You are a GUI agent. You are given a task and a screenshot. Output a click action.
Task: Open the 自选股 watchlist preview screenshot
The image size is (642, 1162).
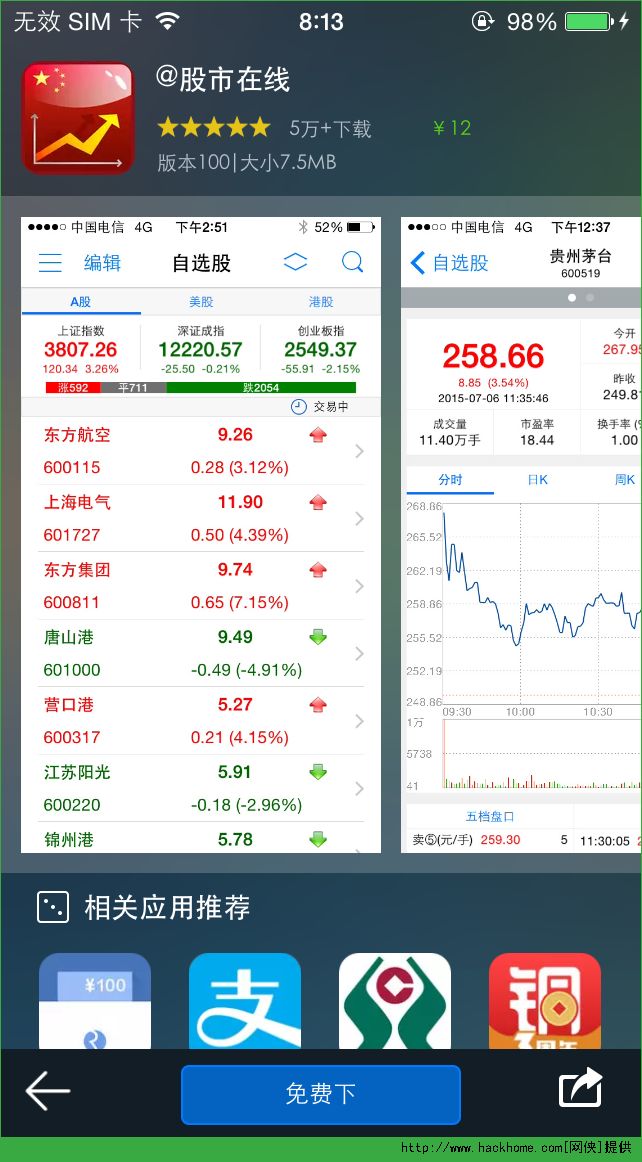point(201,535)
